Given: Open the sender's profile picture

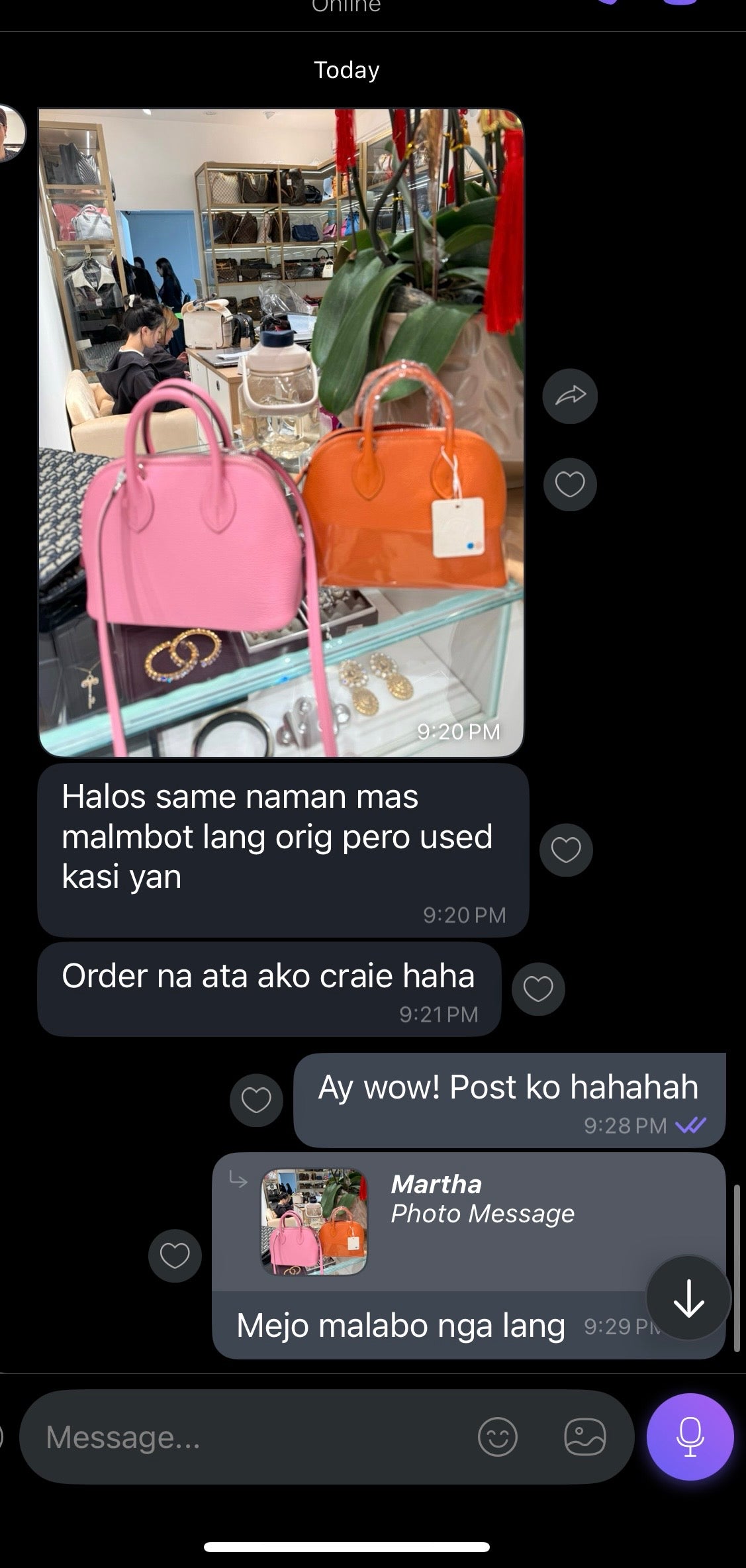Looking at the screenshot, I should point(11,133).
